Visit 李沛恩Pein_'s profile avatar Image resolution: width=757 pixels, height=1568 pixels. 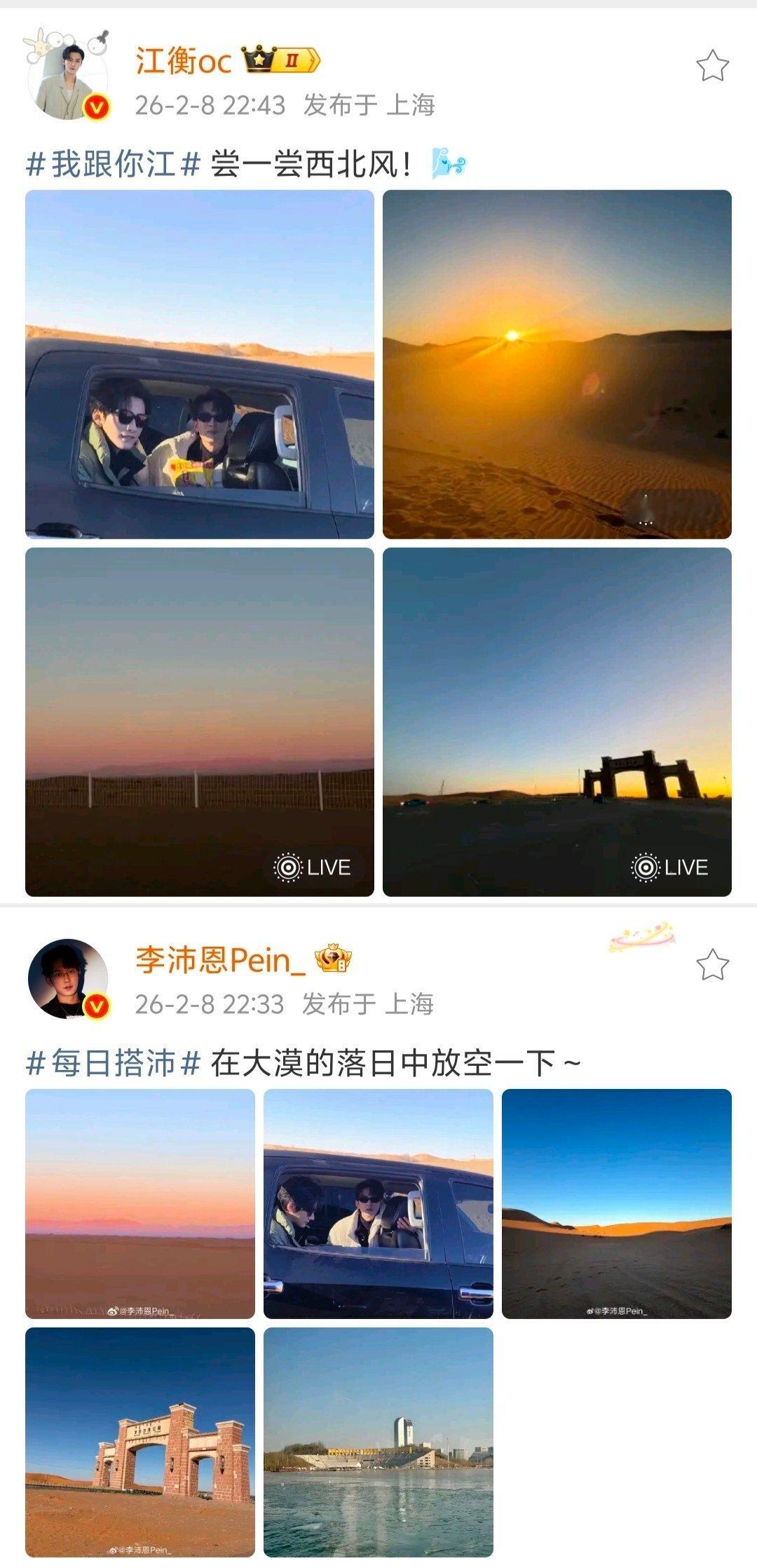coord(69,978)
